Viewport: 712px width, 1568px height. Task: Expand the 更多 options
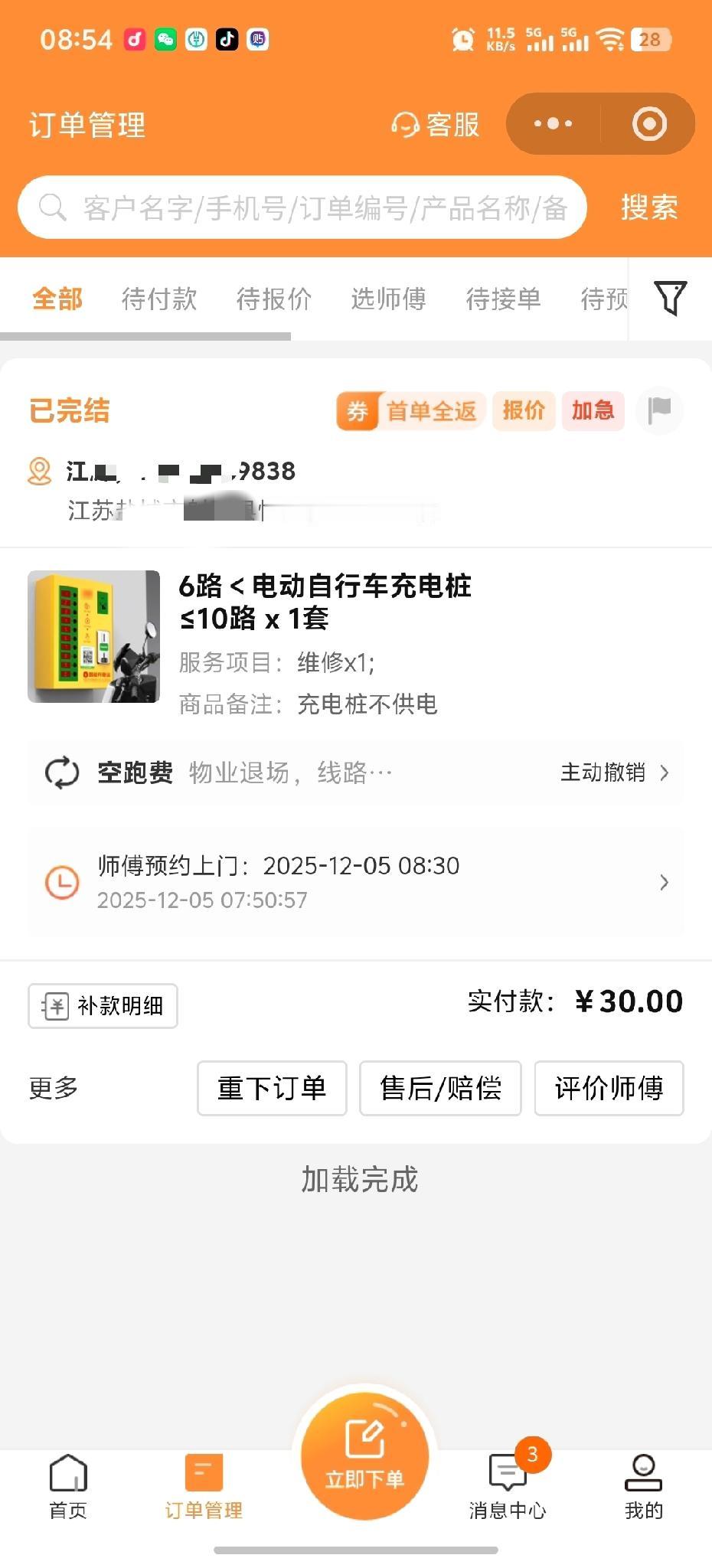(51, 1088)
